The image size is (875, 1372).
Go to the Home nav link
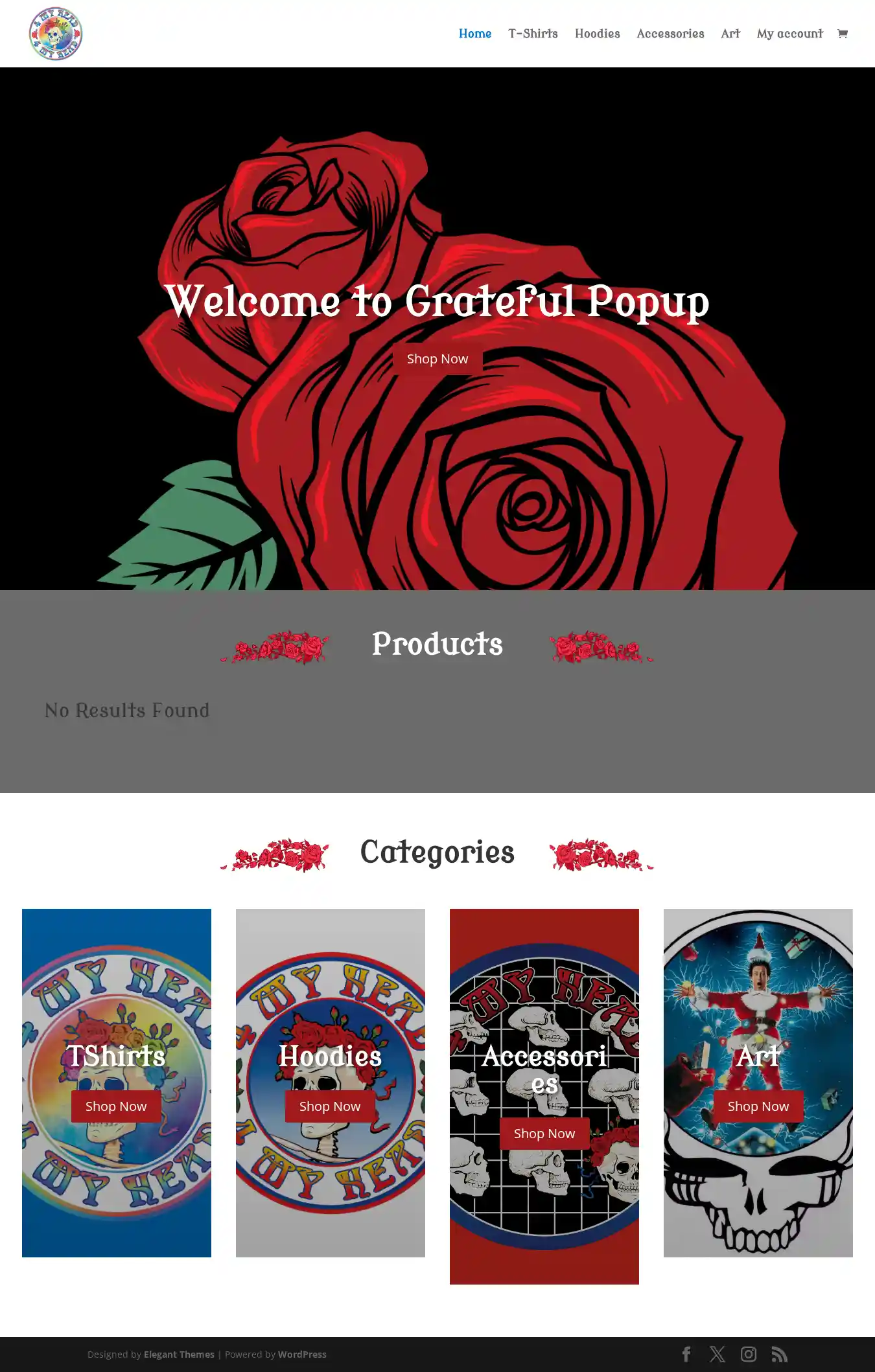tap(474, 34)
